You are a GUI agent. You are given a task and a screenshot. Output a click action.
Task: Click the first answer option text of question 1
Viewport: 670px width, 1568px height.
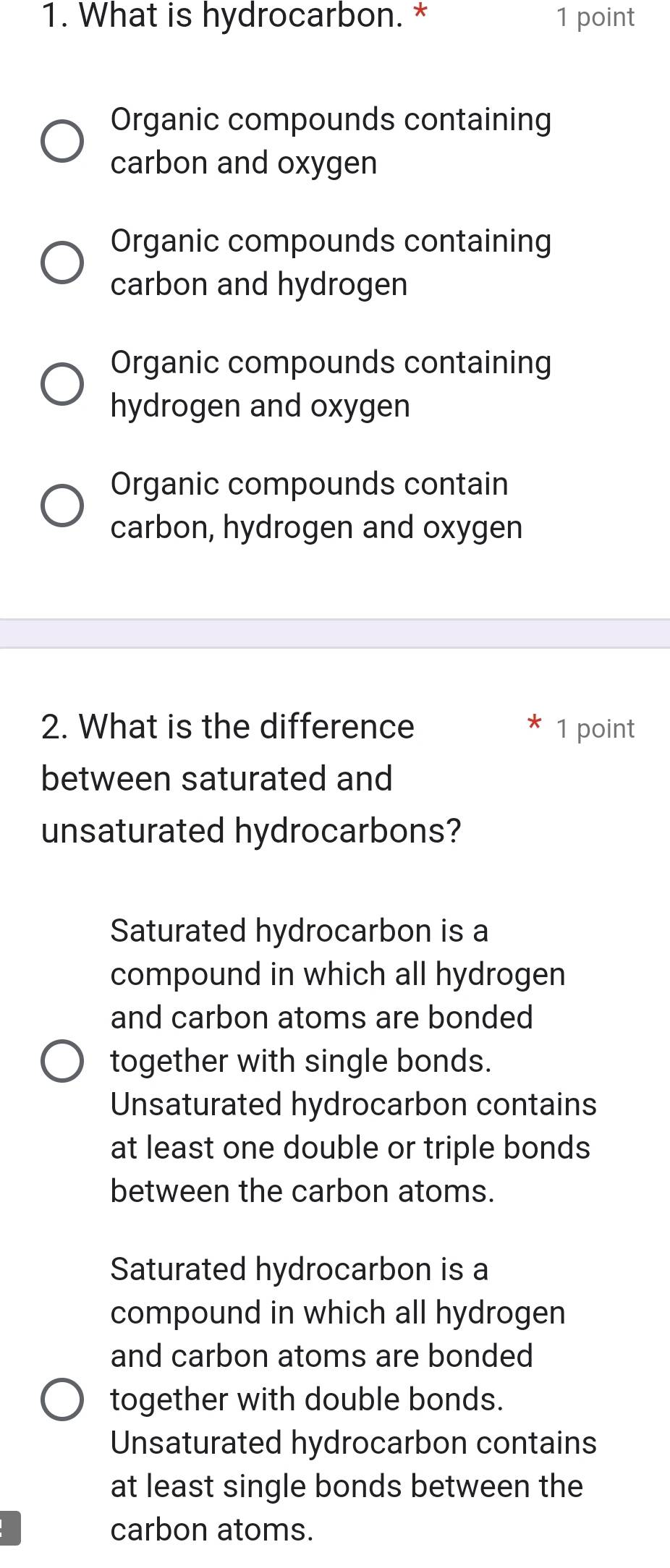331,141
